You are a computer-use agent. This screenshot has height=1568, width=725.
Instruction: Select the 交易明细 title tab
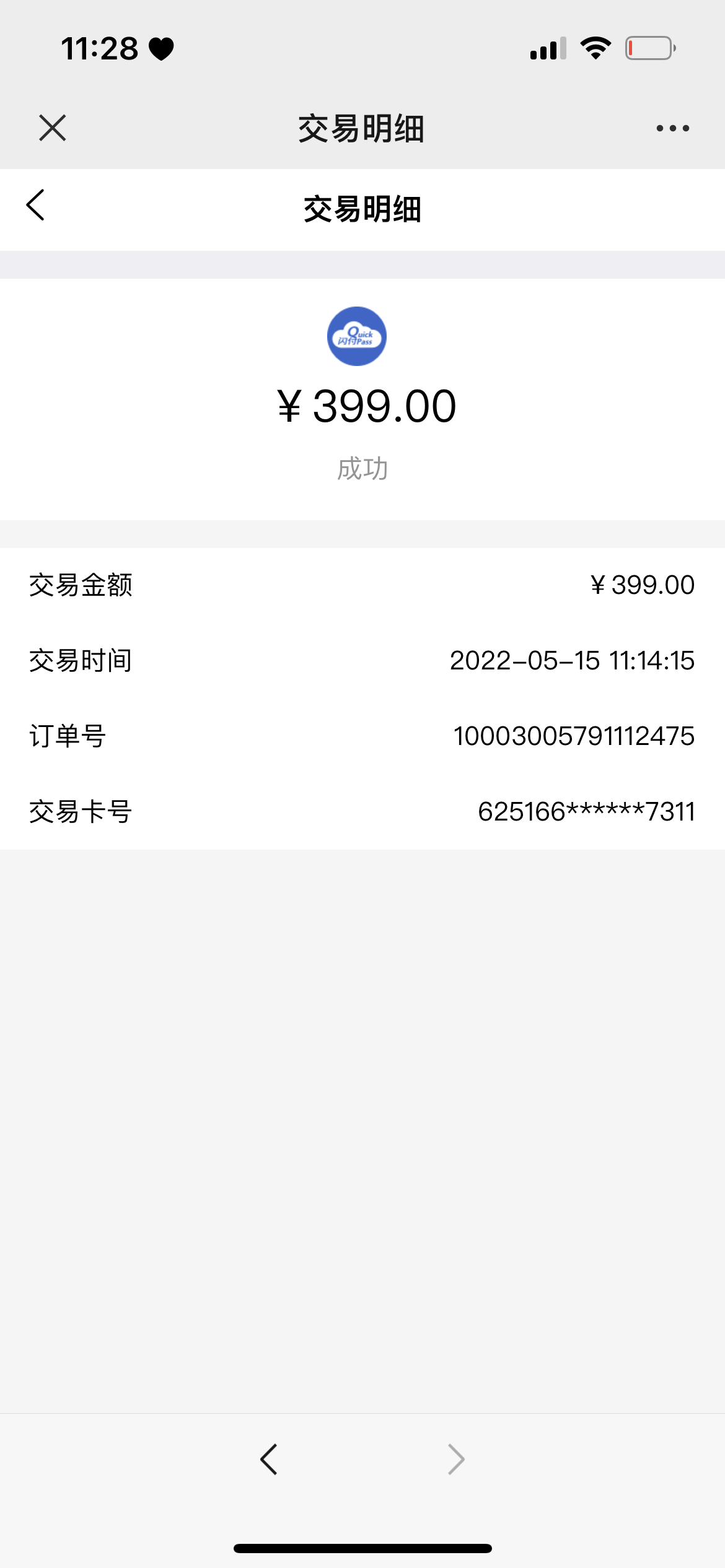tap(361, 128)
